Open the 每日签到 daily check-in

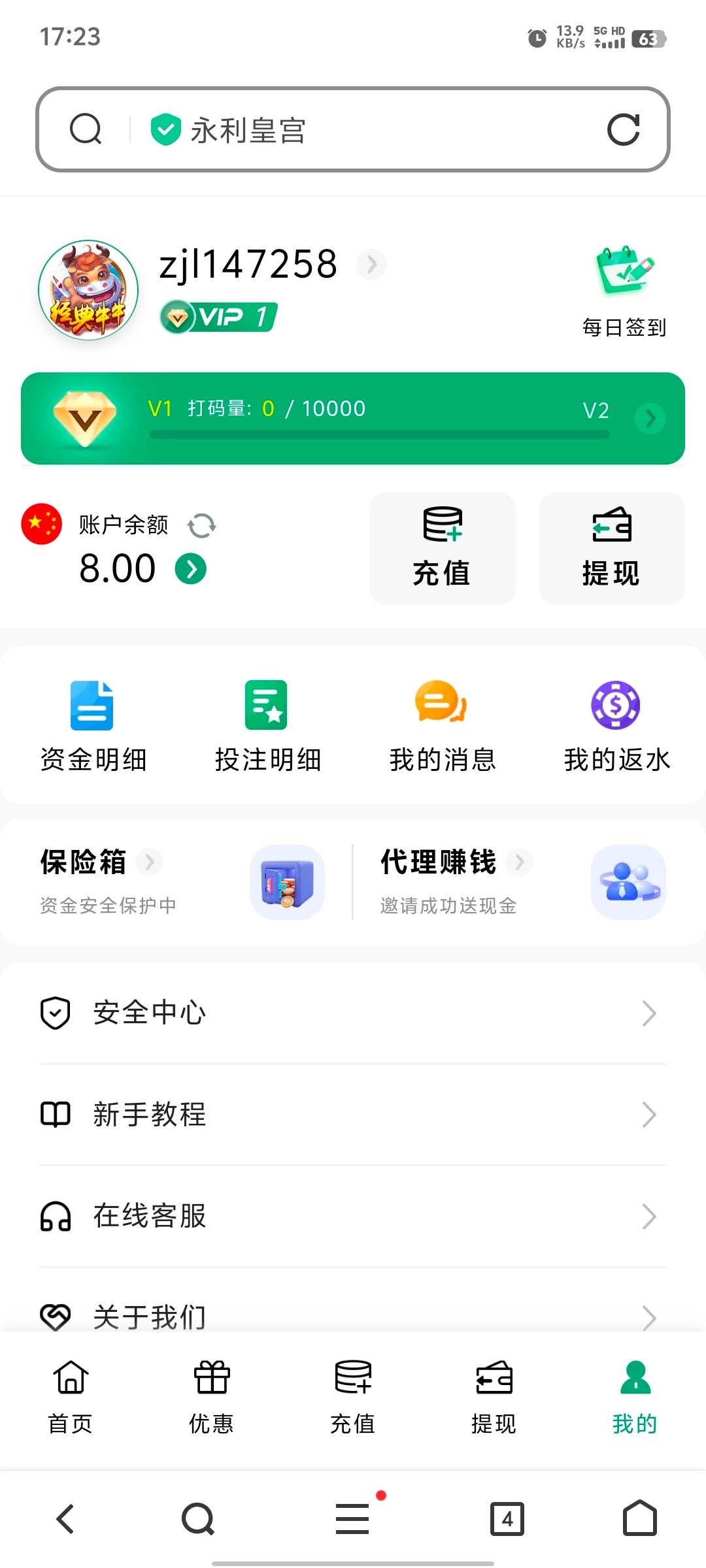point(624,291)
